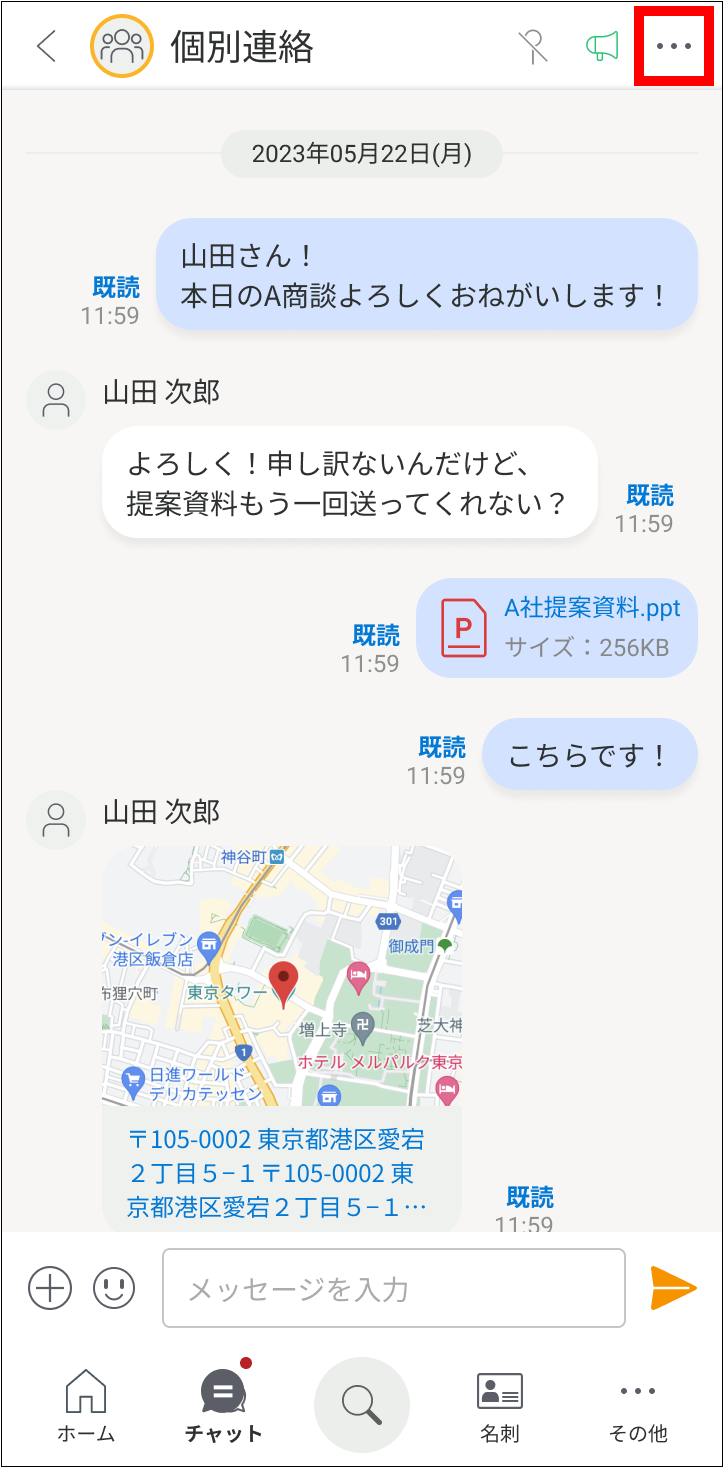Open the plus attachment menu
This screenshot has height=1467, width=723.
[50, 1287]
